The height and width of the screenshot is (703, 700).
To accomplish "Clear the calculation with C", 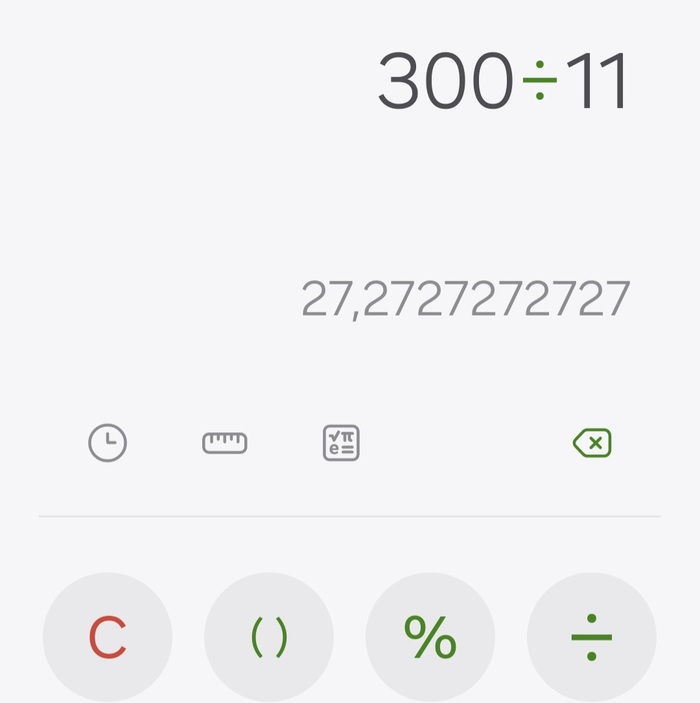I will coord(108,637).
